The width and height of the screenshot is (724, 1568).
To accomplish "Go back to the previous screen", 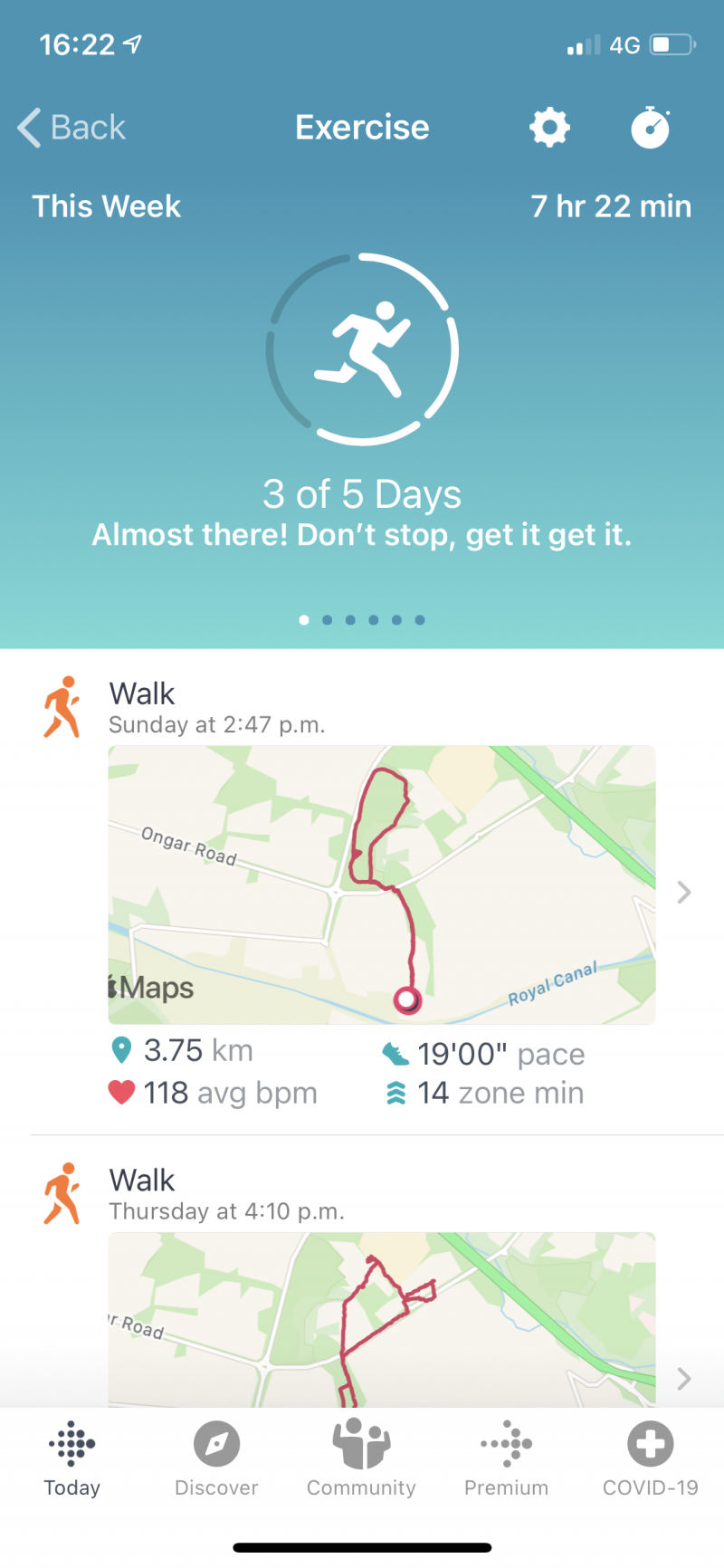I will [71, 128].
